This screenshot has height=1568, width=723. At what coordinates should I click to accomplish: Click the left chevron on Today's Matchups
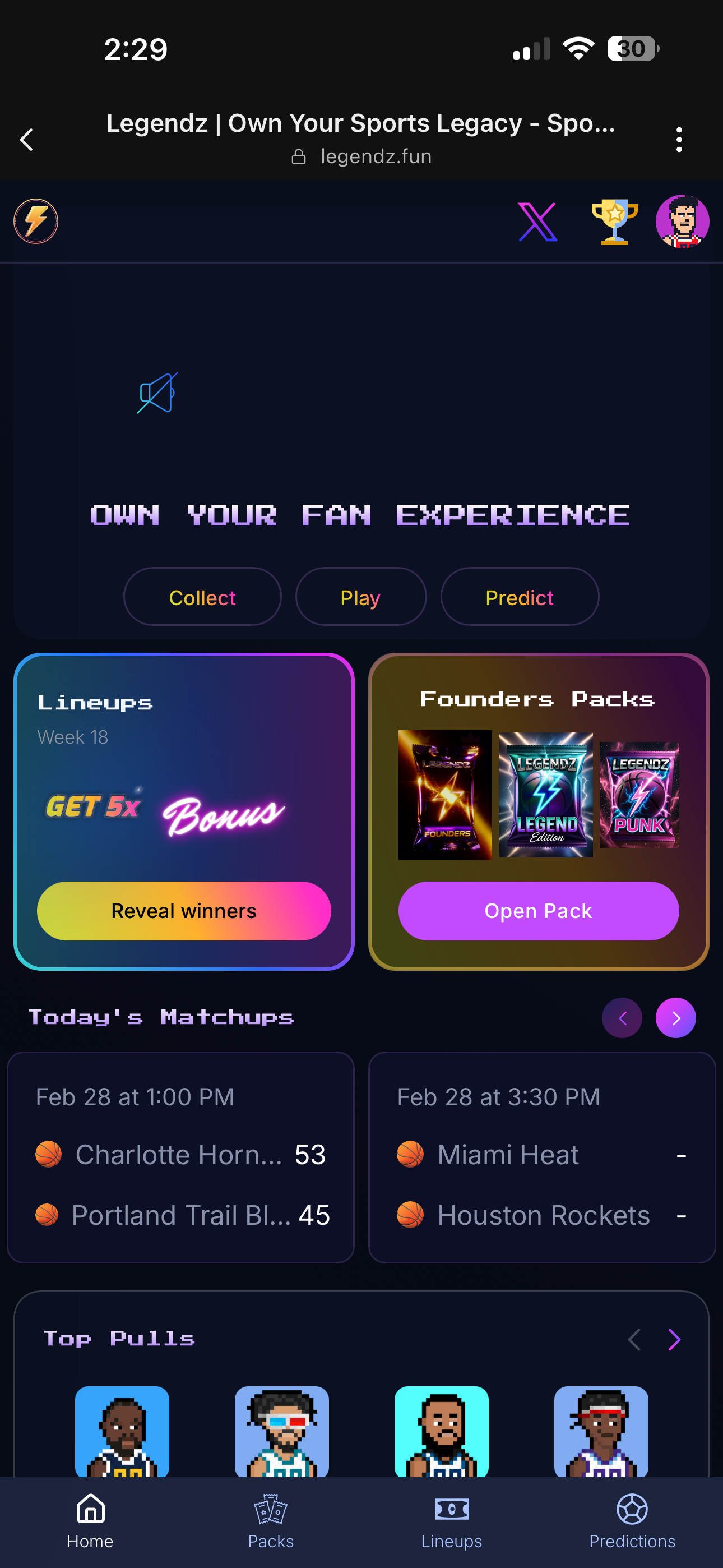(622, 1017)
